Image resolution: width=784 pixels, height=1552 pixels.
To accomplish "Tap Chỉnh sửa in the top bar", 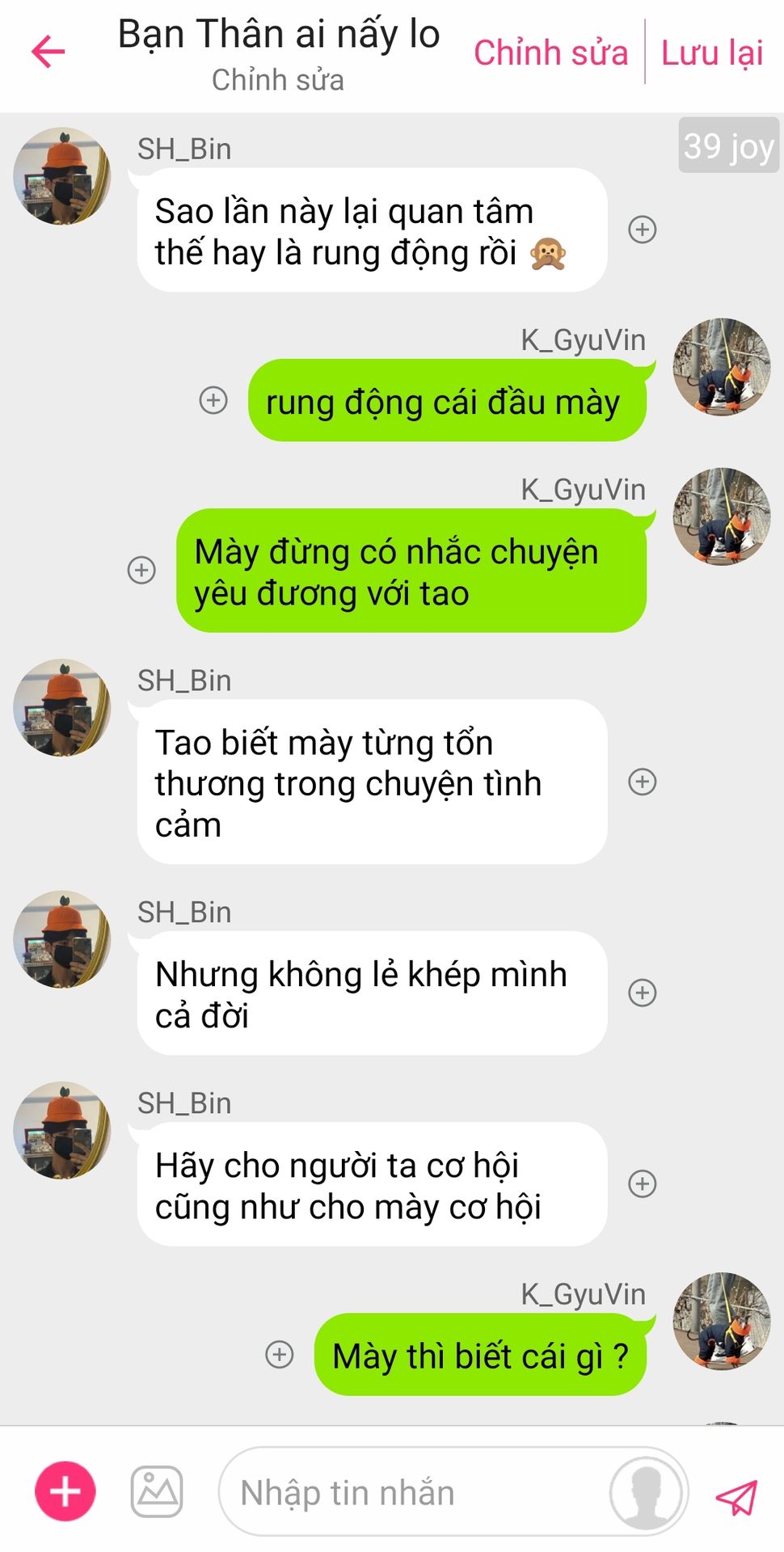I will click(550, 53).
